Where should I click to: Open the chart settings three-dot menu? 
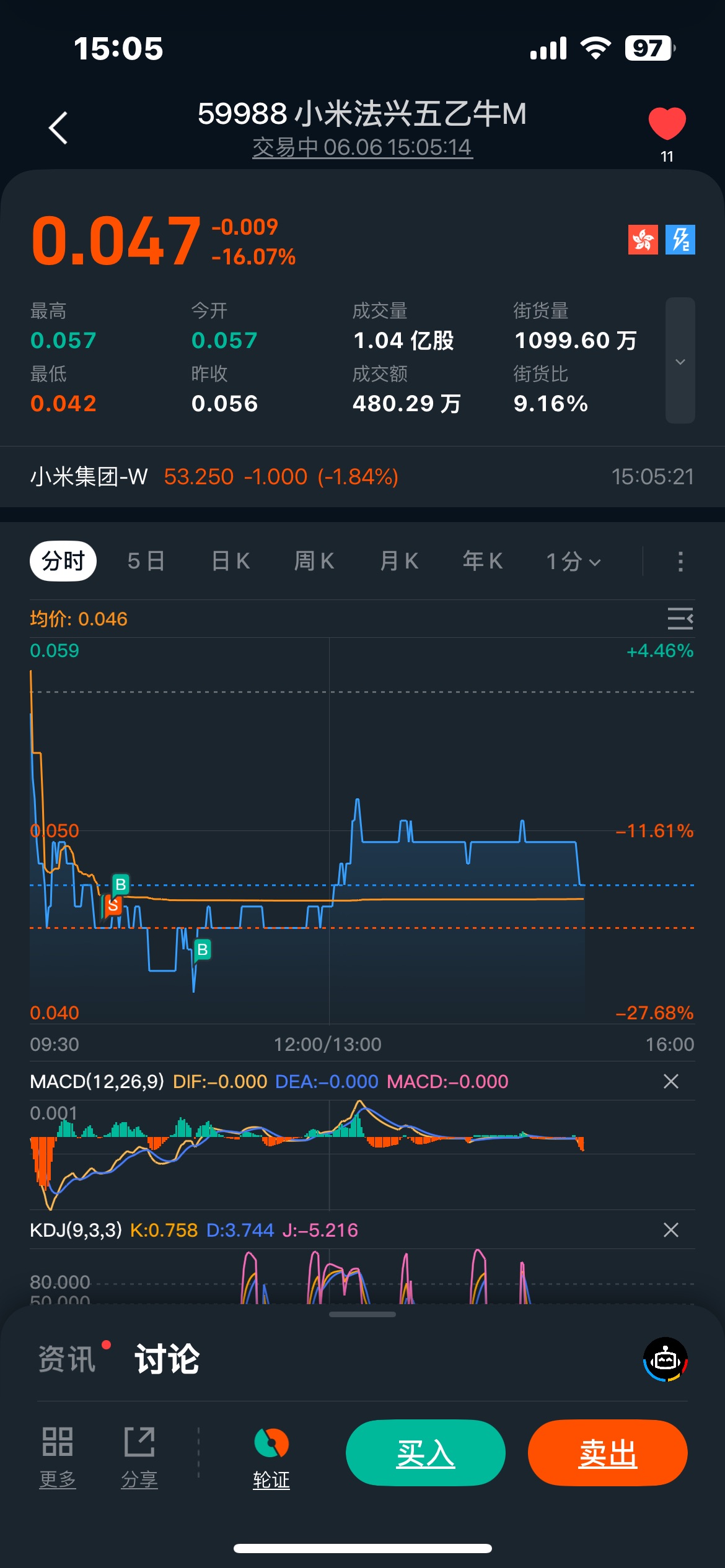pos(680,562)
